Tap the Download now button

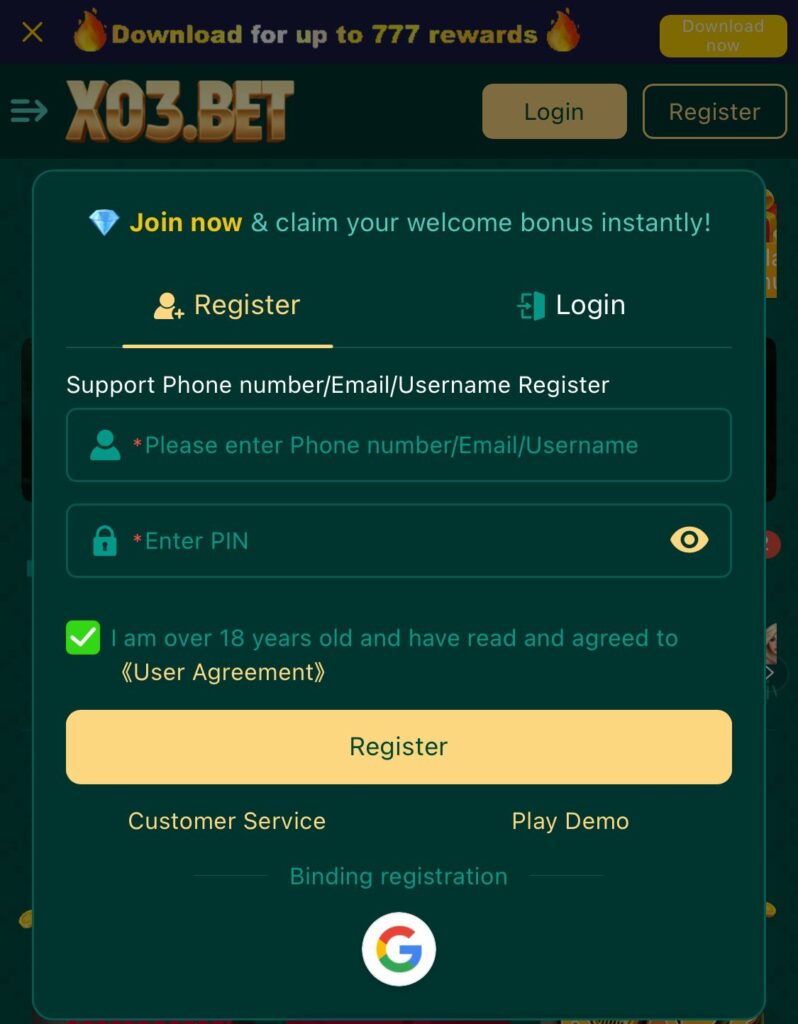point(722,35)
